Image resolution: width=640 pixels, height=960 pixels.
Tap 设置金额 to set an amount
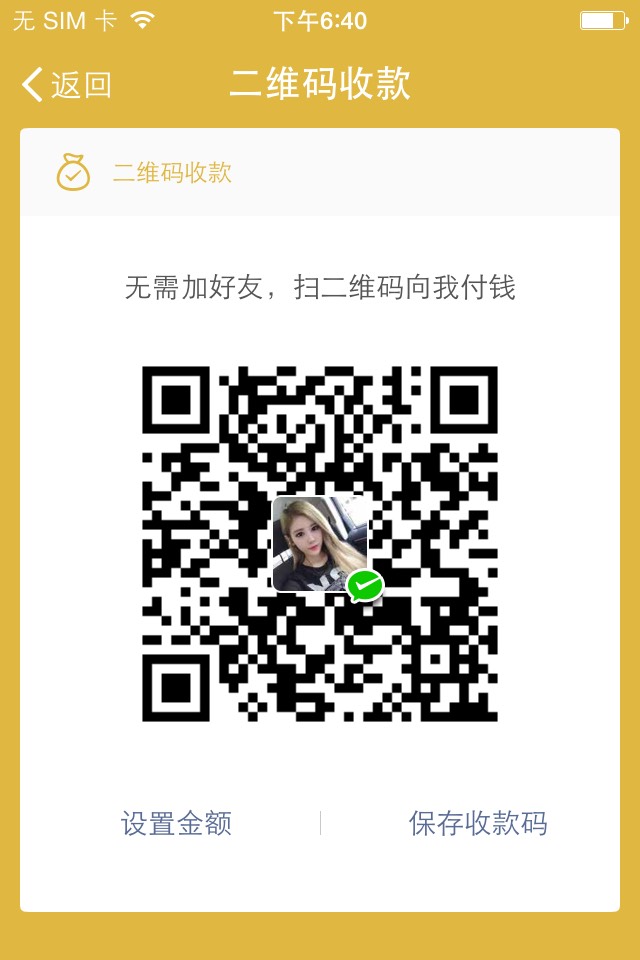(176, 824)
